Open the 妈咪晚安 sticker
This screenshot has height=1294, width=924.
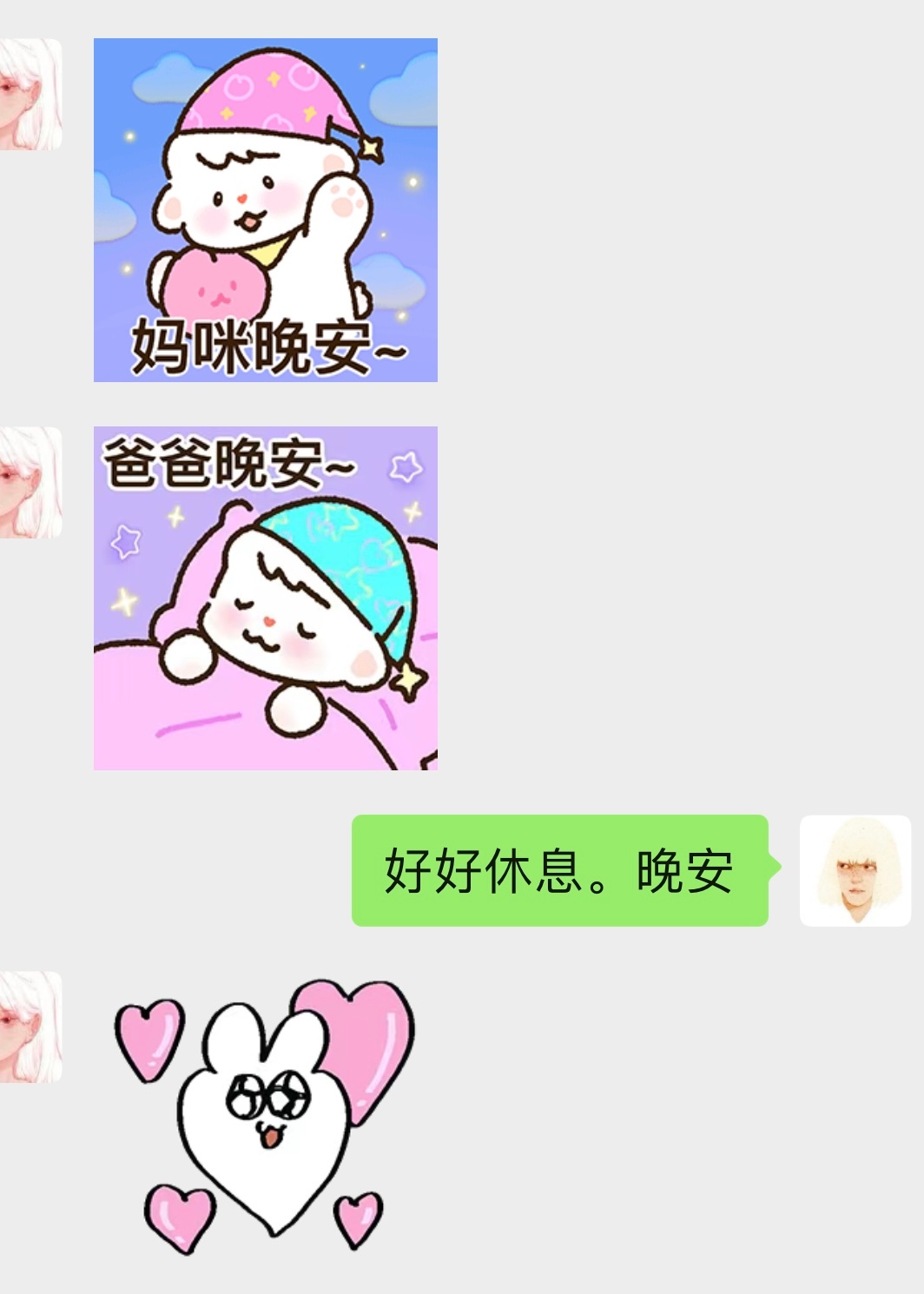point(265,210)
